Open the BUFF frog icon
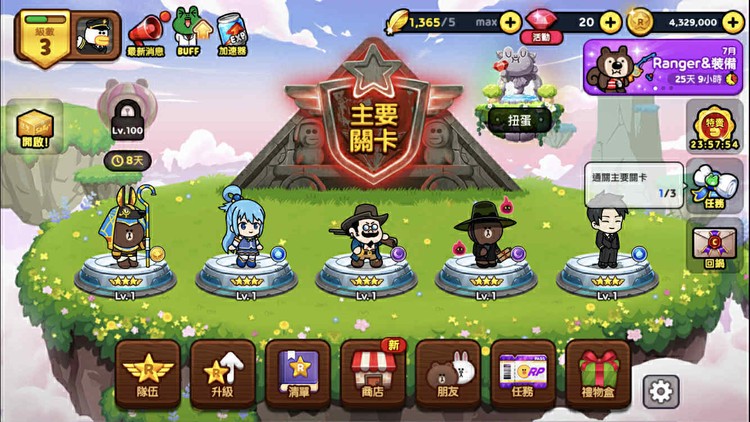 pos(187,32)
